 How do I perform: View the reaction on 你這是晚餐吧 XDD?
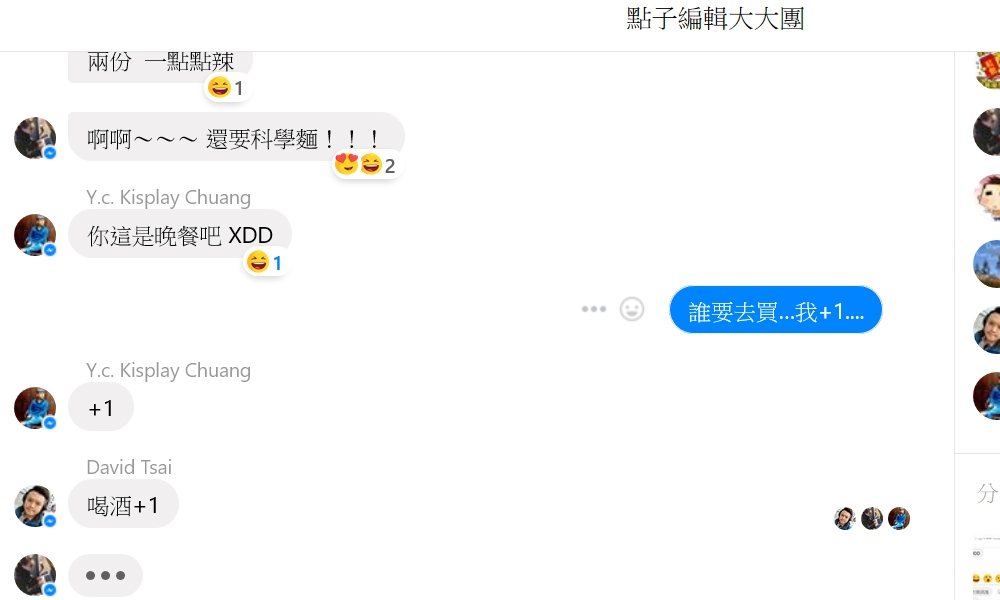pos(265,263)
